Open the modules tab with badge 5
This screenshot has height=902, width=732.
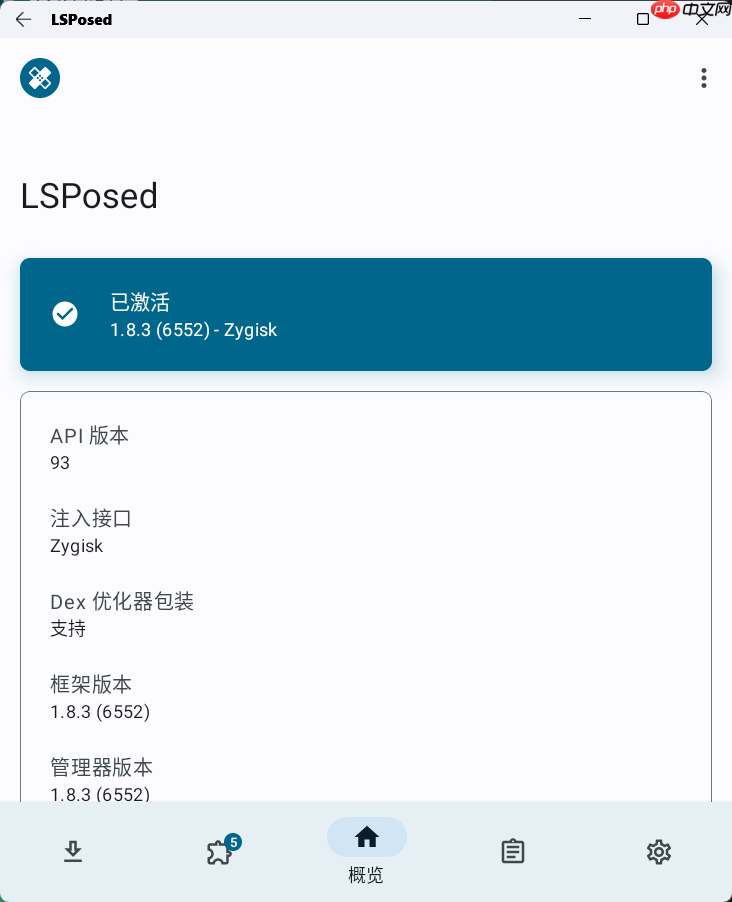220,851
